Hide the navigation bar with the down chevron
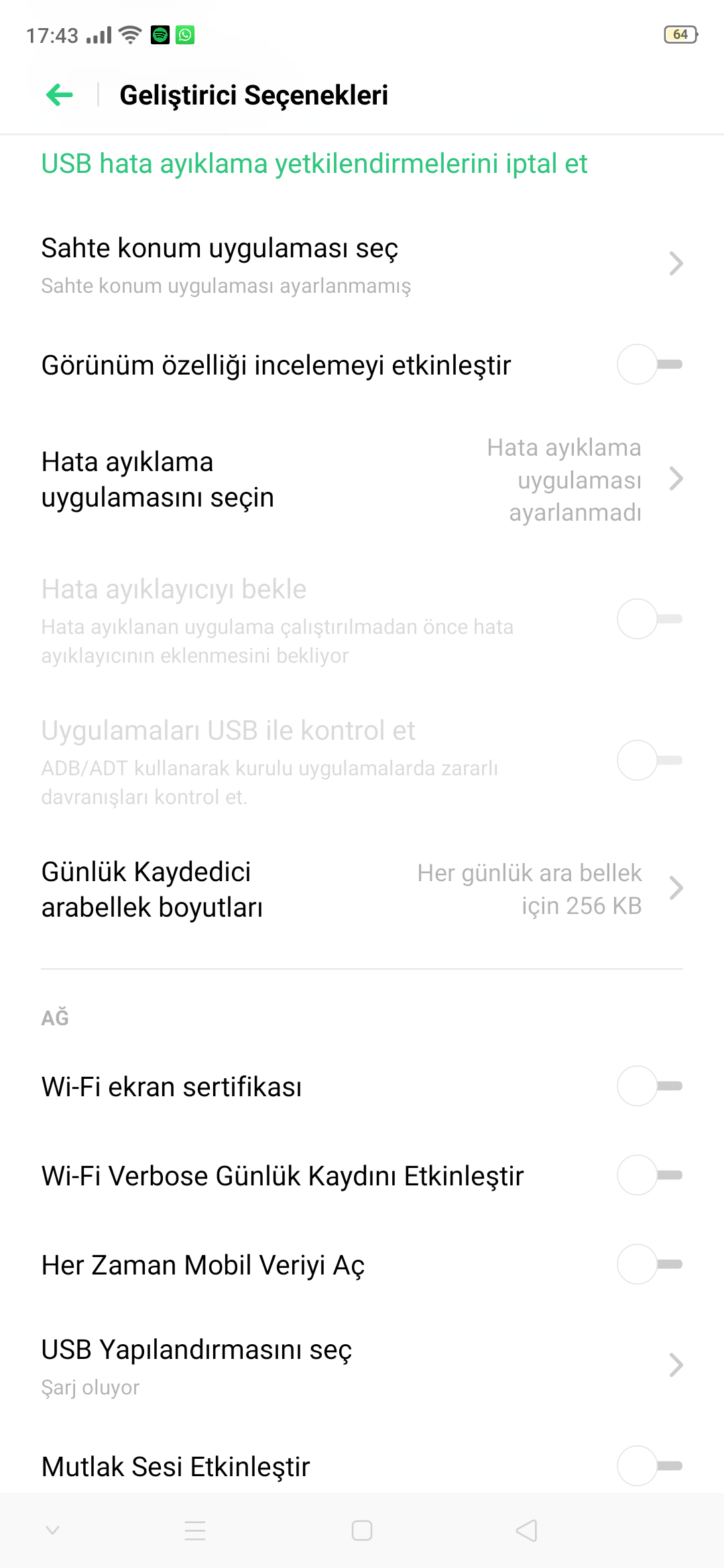This screenshot has height=1568, width=724. click(52, 1530)
